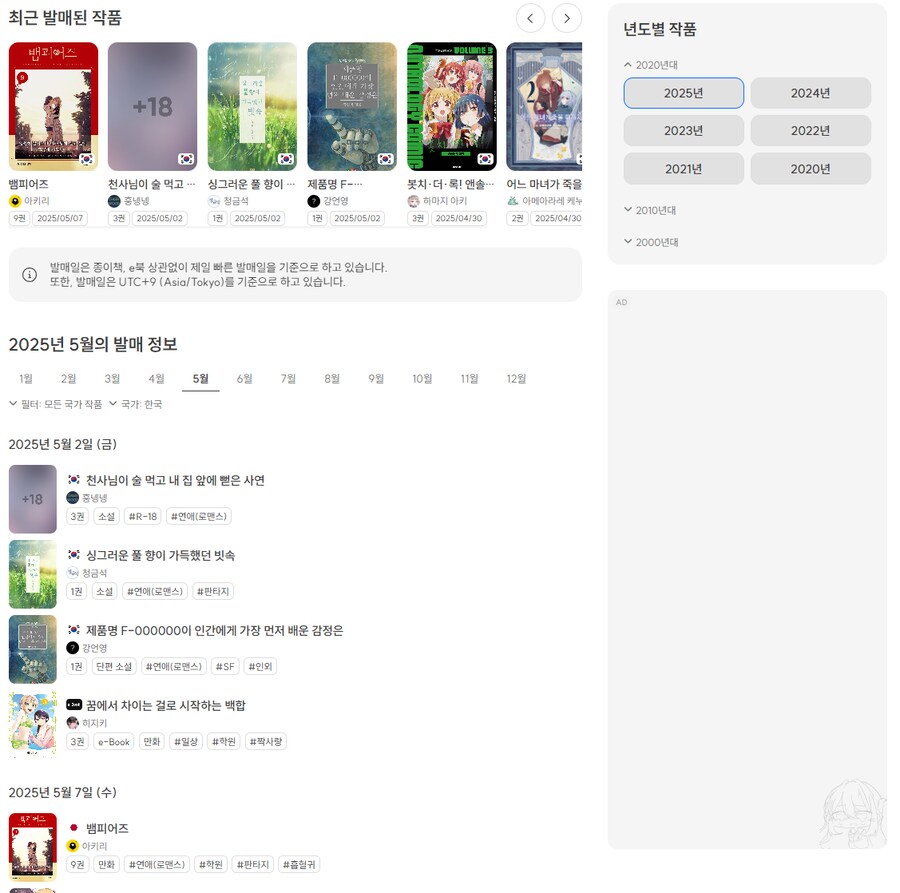Image resolution: width=900 pixels, height=893 pixels.
Task: Open the 필터: 모든 국가 작품 dropdown
Action: 56,405
